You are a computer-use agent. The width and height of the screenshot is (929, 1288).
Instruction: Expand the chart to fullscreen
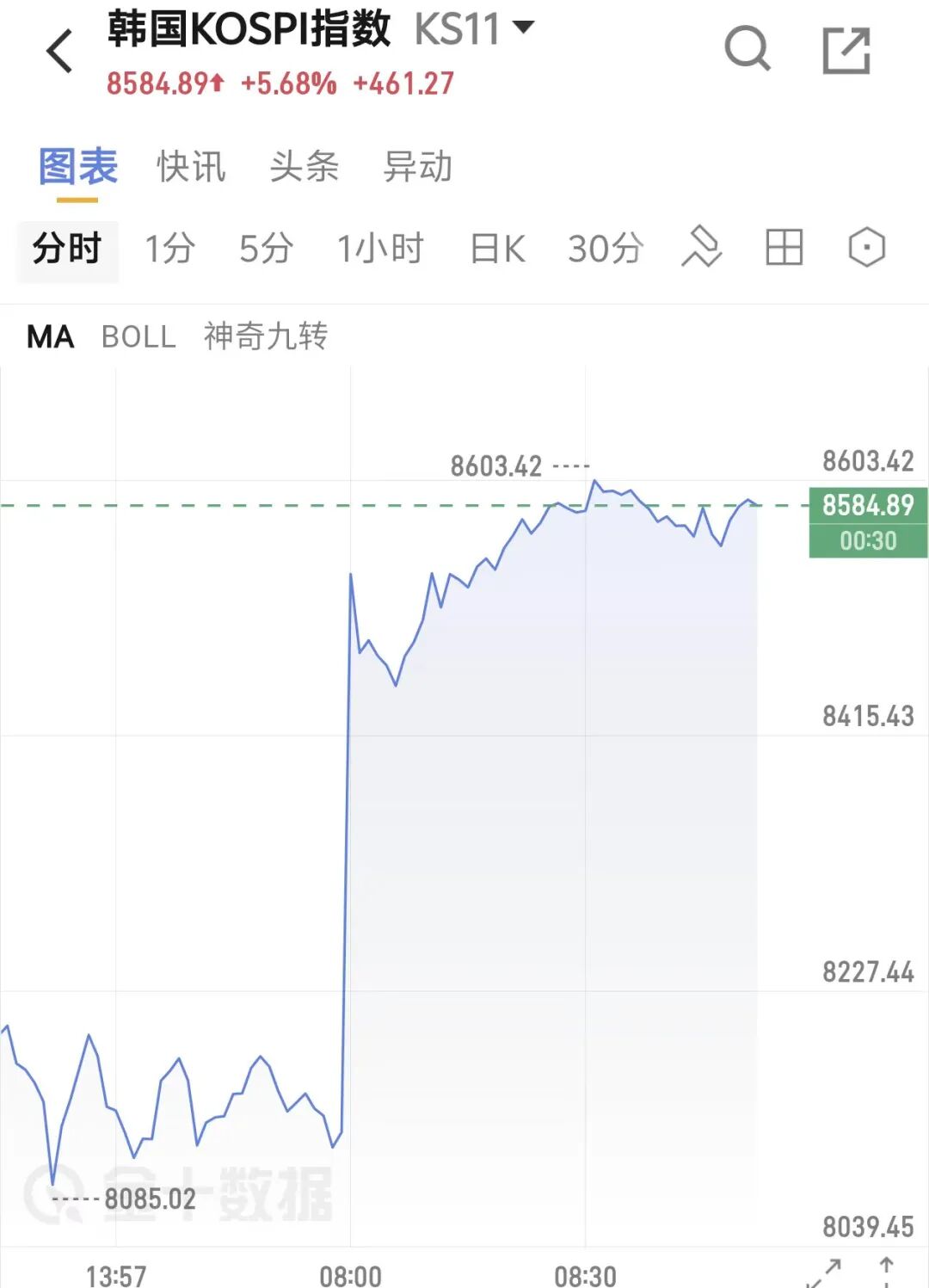click(825, 1273)
